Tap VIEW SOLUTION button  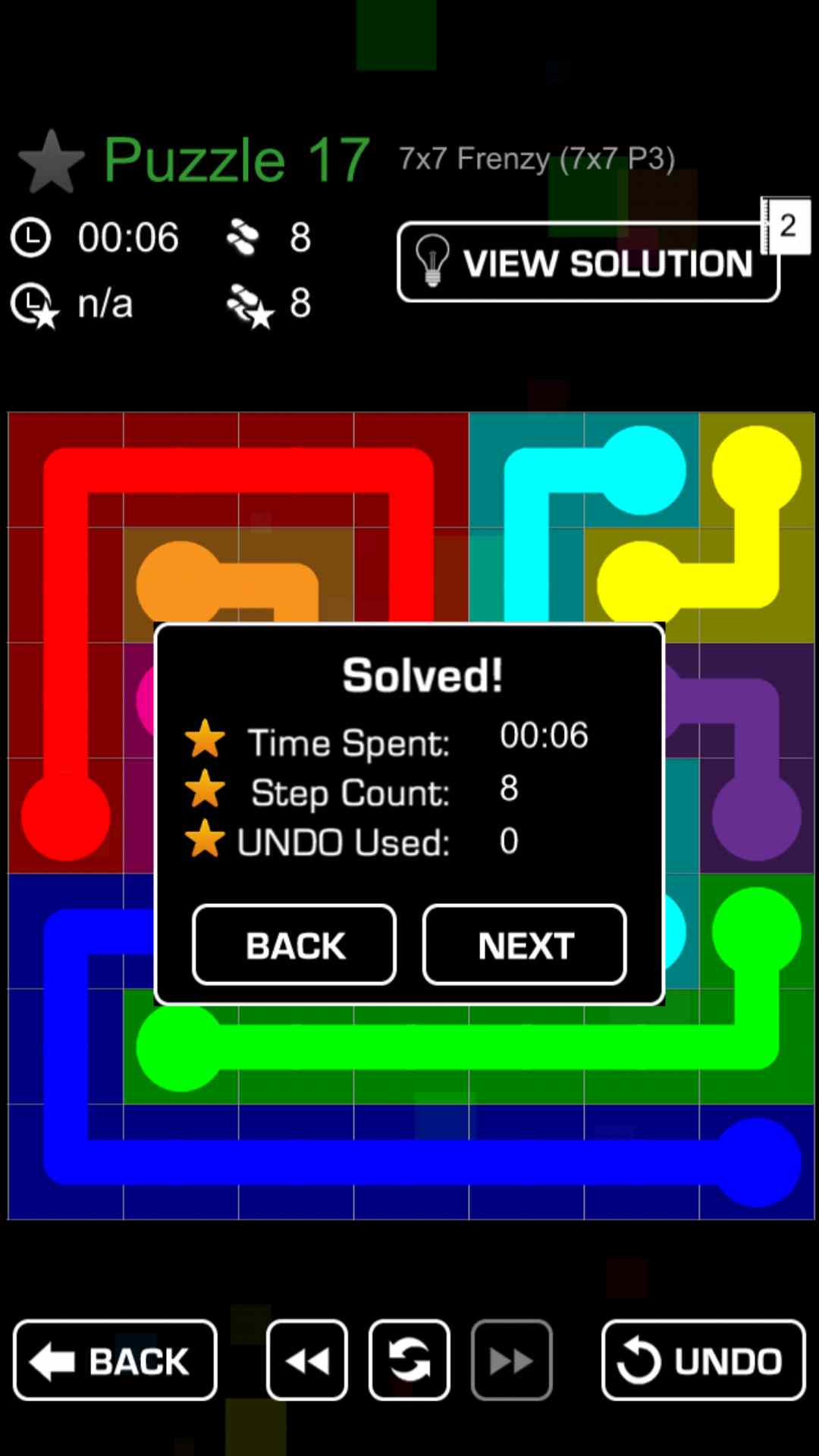click(x=588, y=262)
